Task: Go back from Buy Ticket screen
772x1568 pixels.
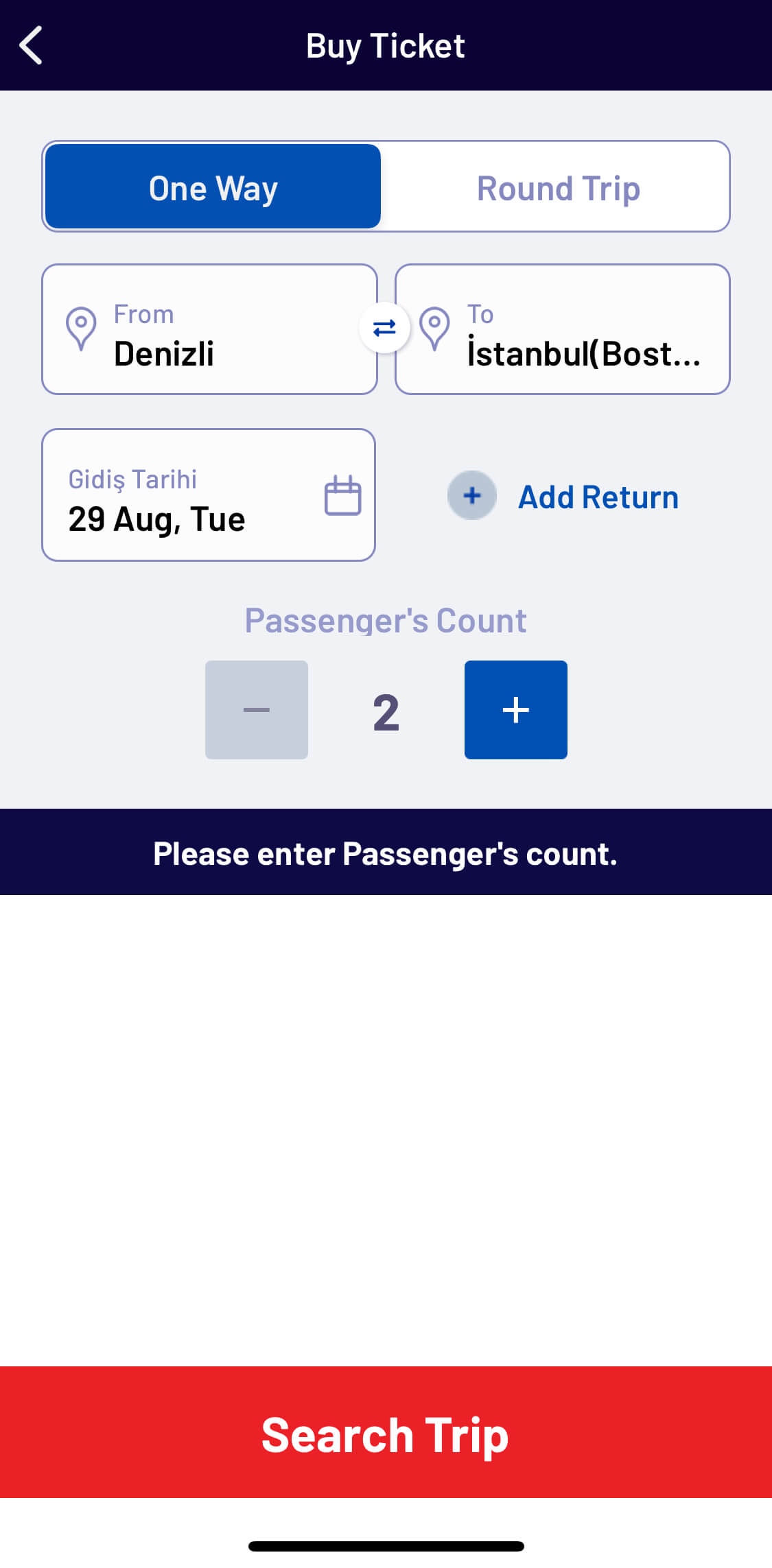Action: point(31,45)
